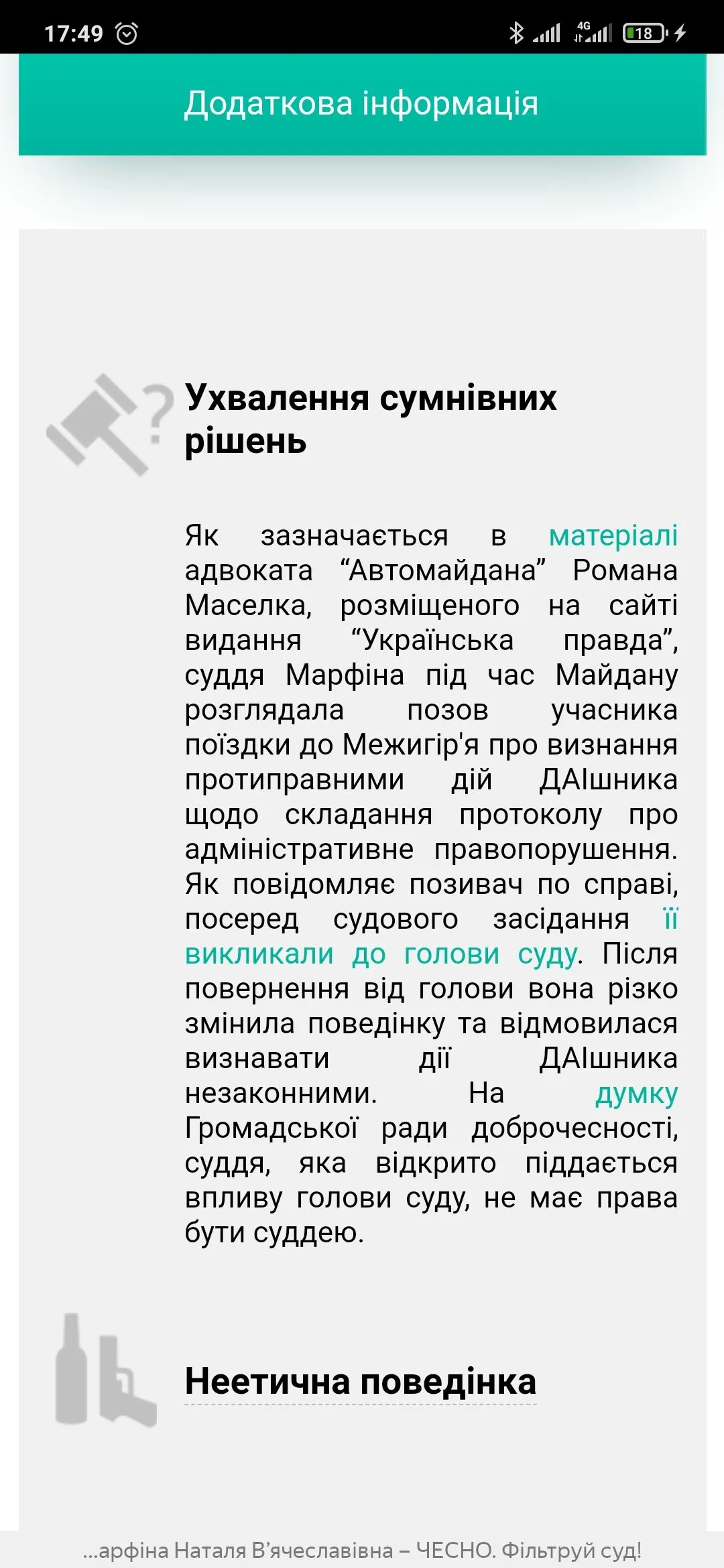Tap the 'Додаткова інформація' button
The image size is (724, 1568).
coord(362,104)
